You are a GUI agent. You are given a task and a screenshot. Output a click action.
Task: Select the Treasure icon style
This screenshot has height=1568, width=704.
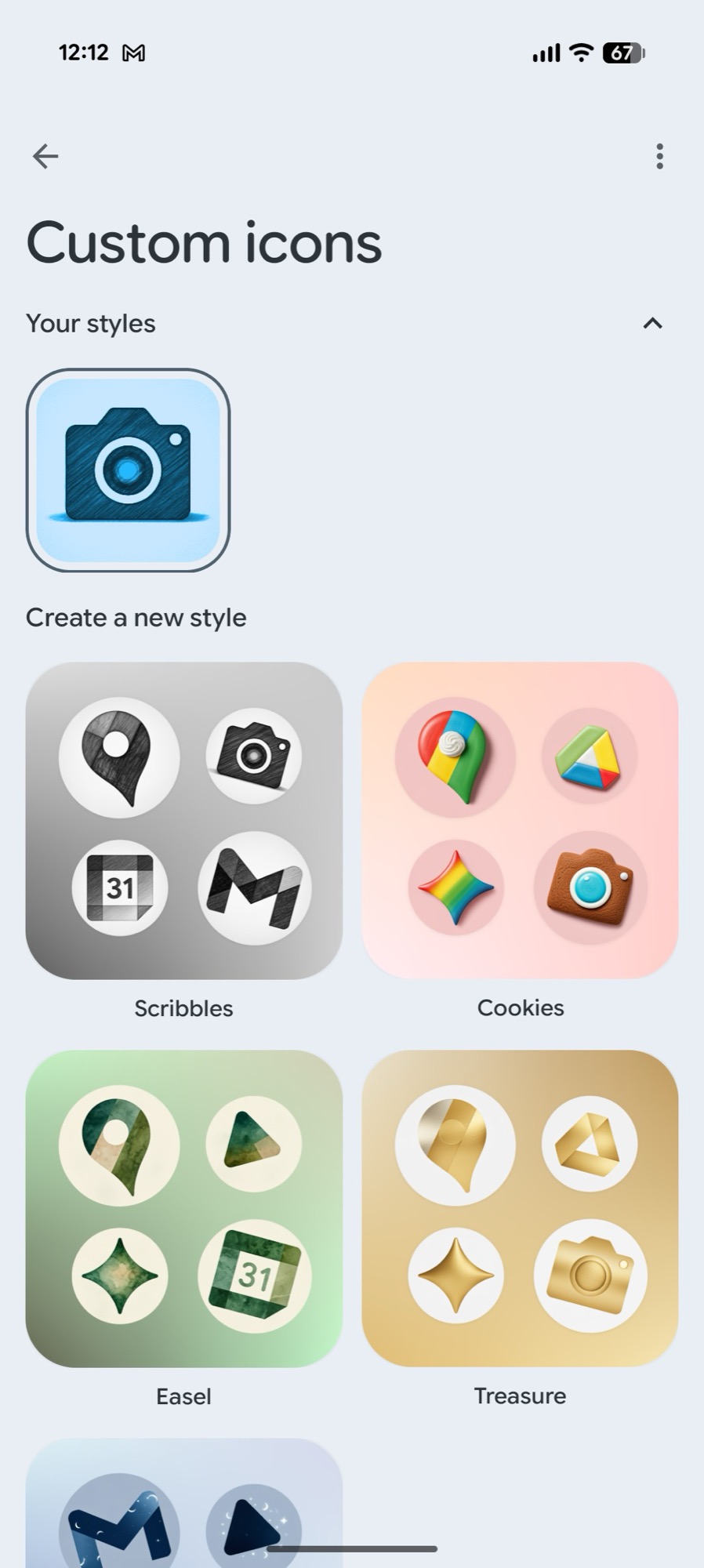coord(521,1210)
